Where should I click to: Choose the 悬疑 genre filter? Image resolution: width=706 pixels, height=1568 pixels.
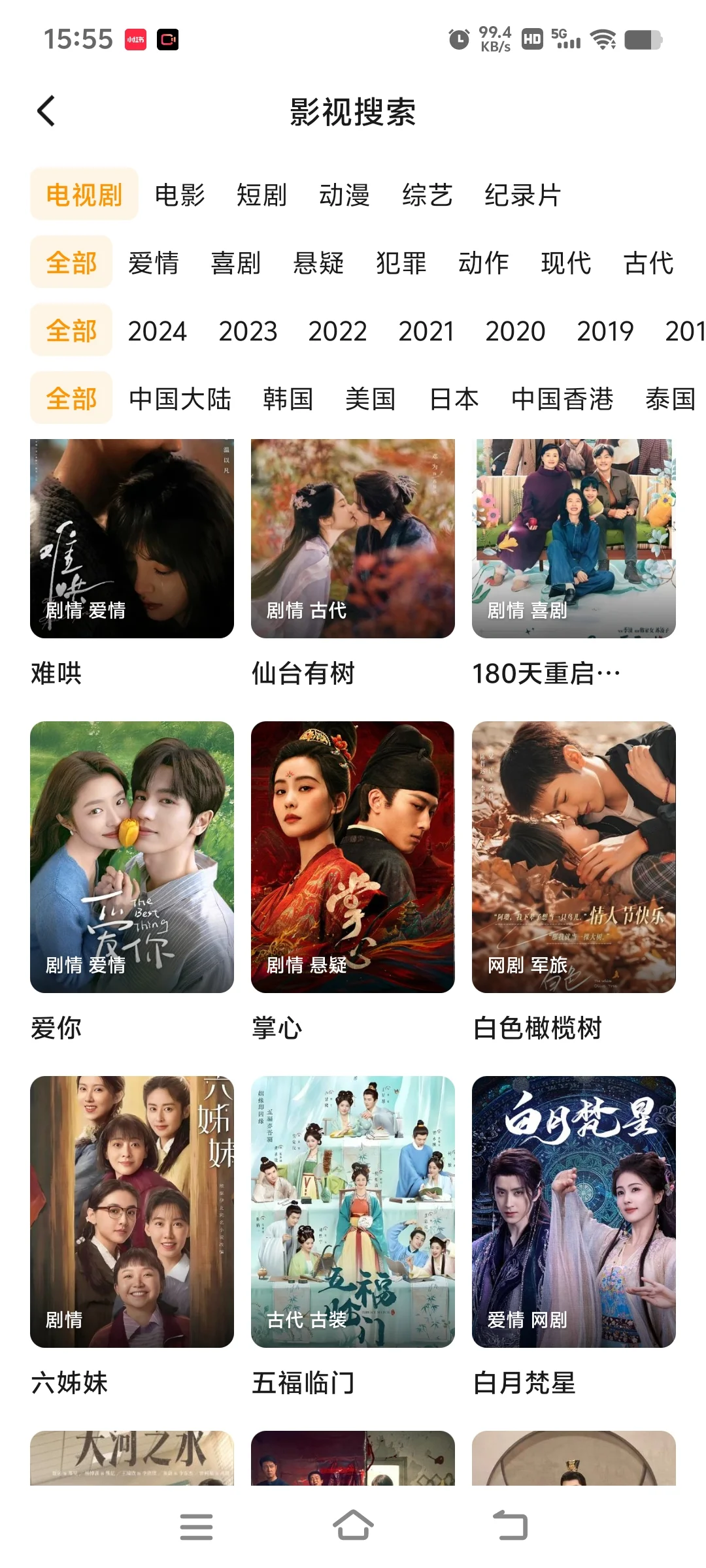[318, 263]
